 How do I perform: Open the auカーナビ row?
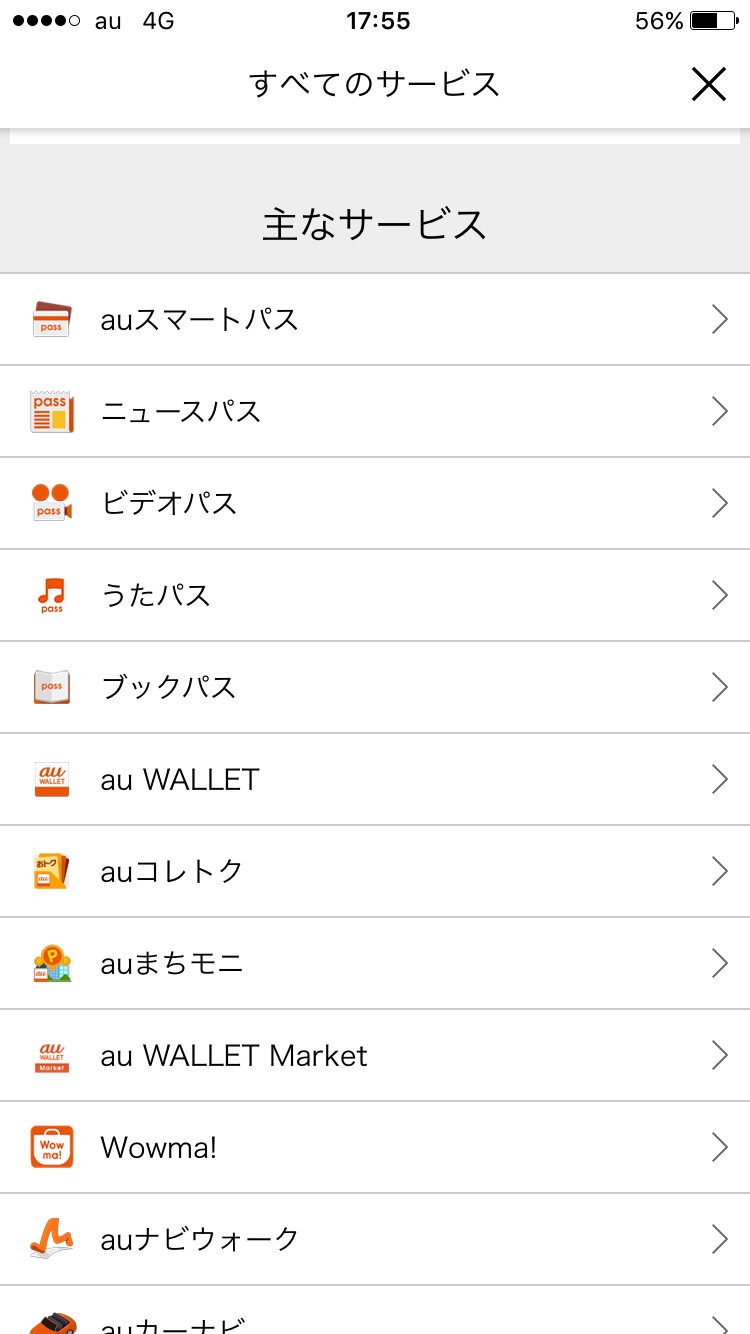[x=375, y=1318]
